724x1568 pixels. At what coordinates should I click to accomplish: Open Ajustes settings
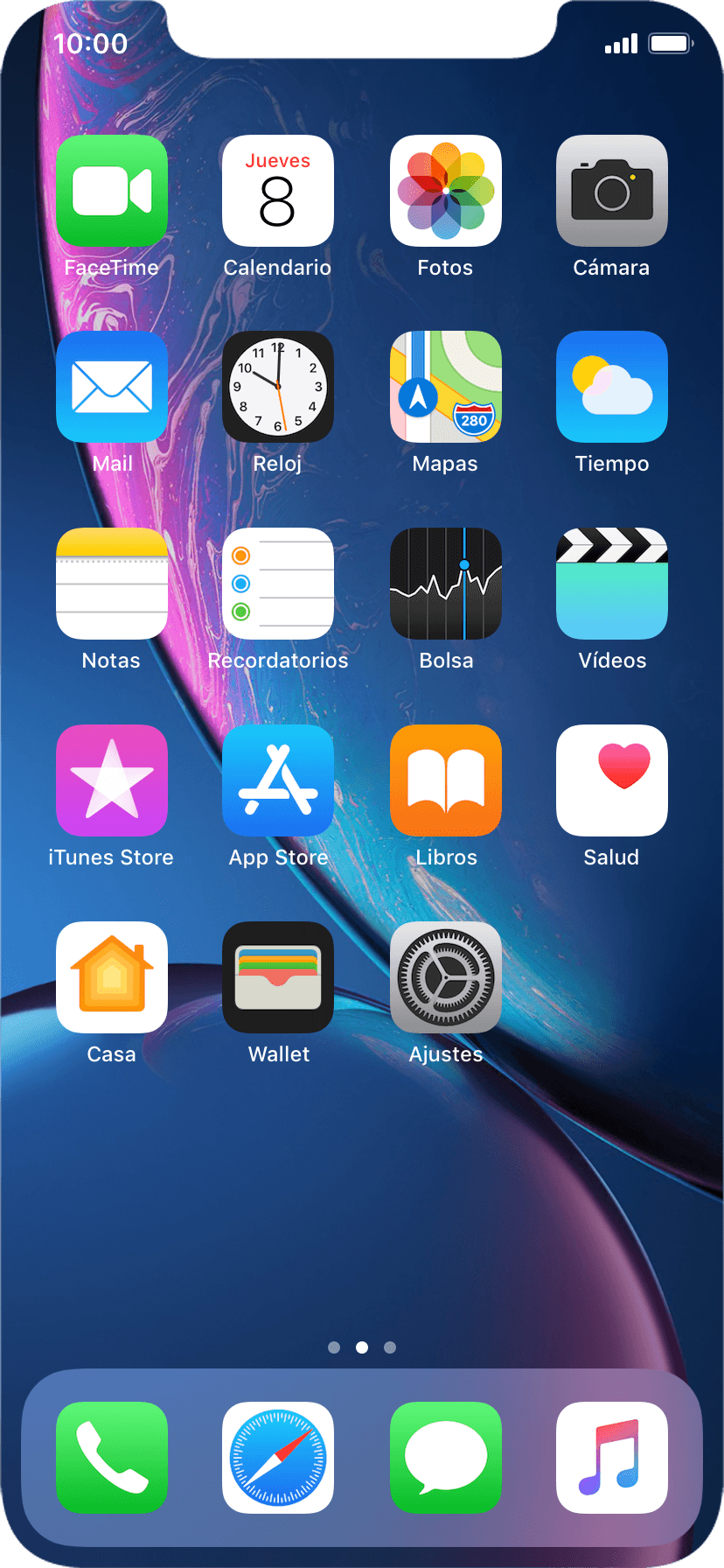click(x=445, y=977)
